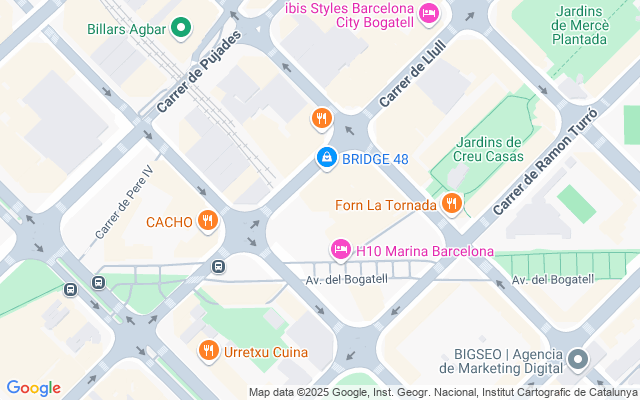The width and height of the screenshot is (640, 400).
Task: Select the CACHO restaurant marker
Action: tap(208, 221)
